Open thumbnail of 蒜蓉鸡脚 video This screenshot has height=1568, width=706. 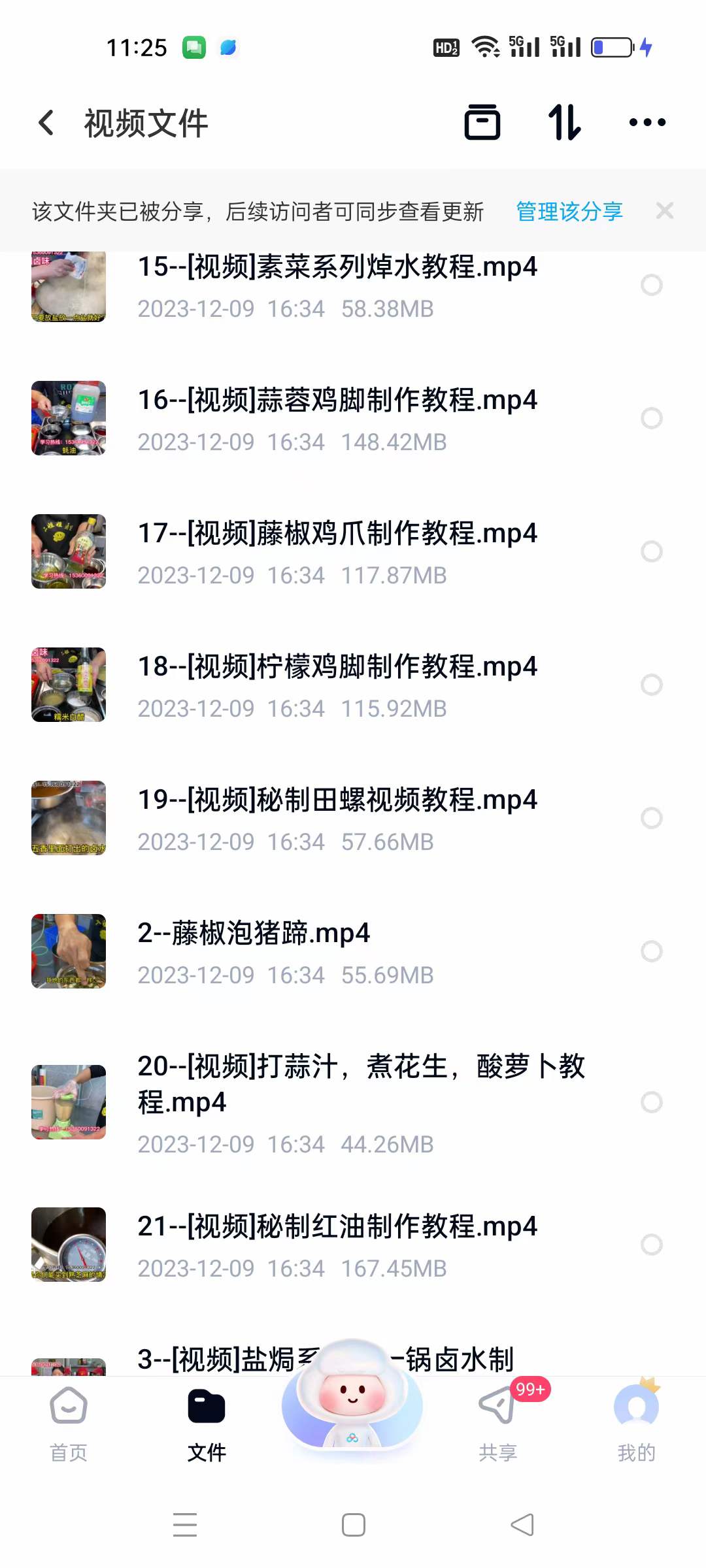[x=68, y=418]
